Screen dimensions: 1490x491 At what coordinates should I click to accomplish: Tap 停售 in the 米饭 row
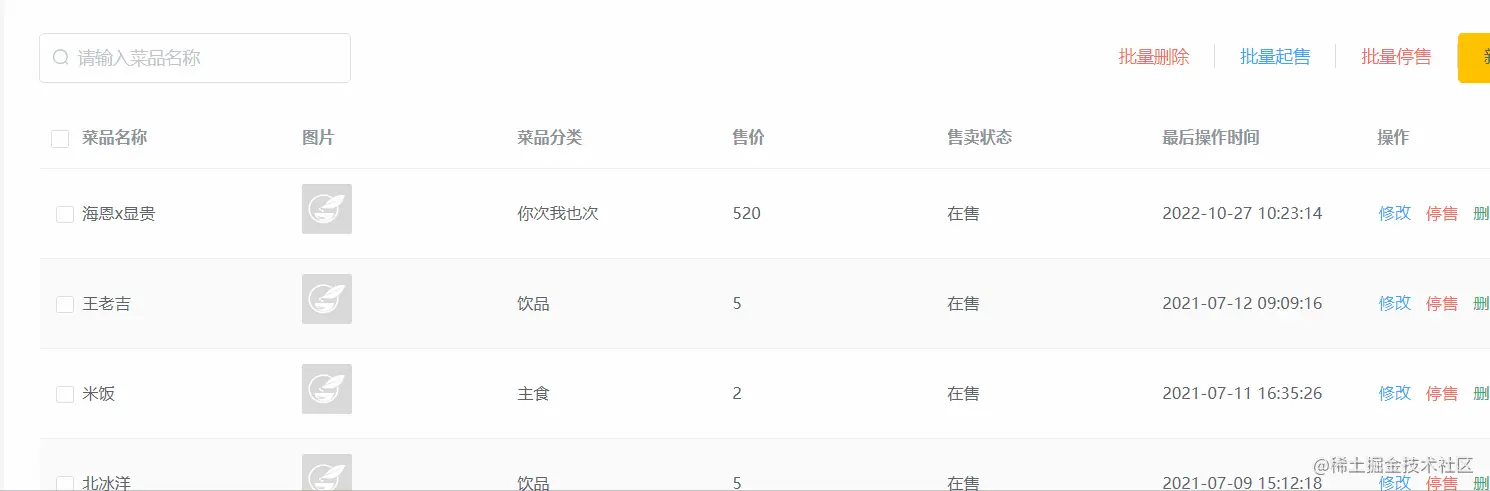tap(1442, 394)
